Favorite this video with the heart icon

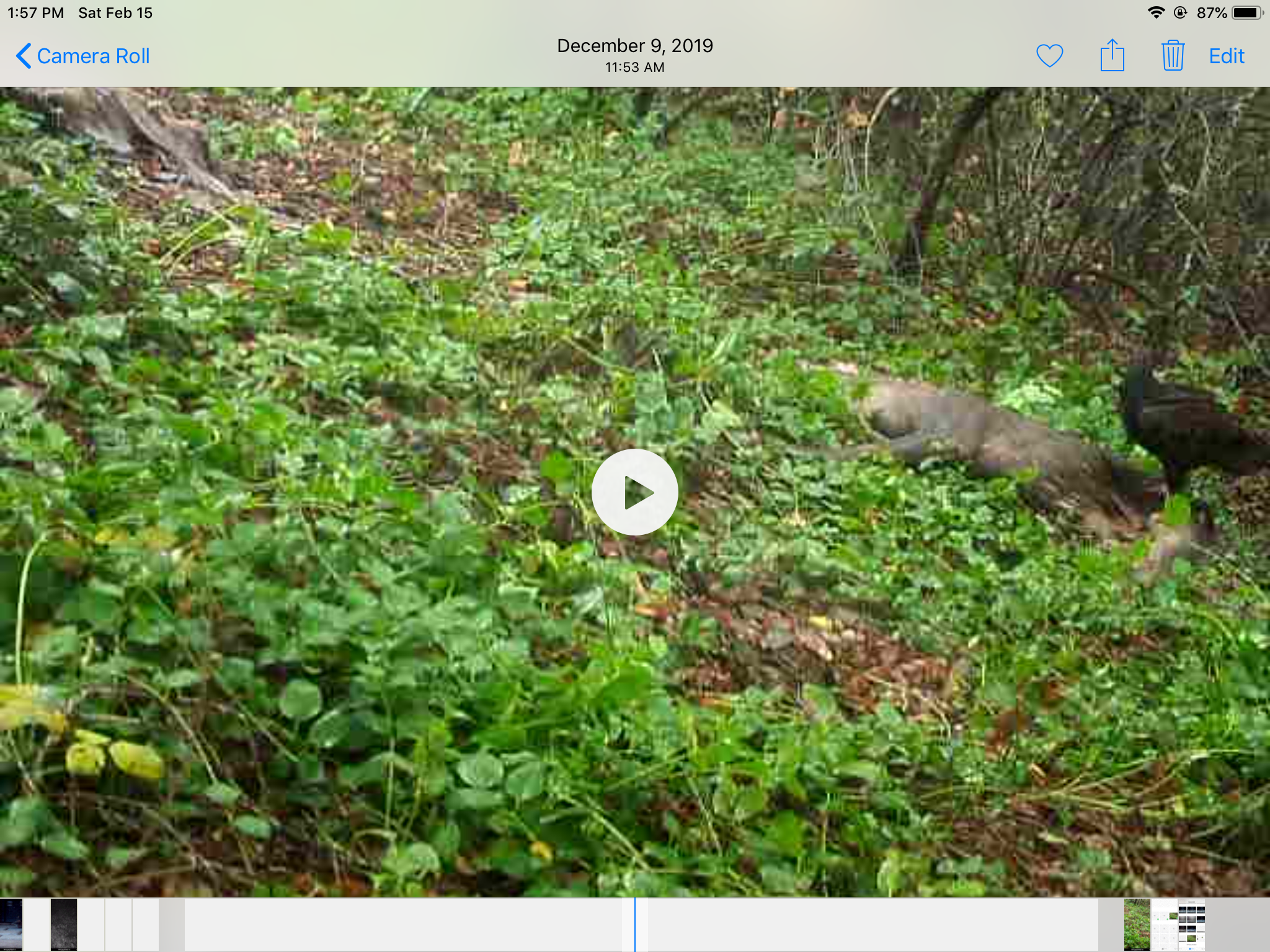point(1049,56)
